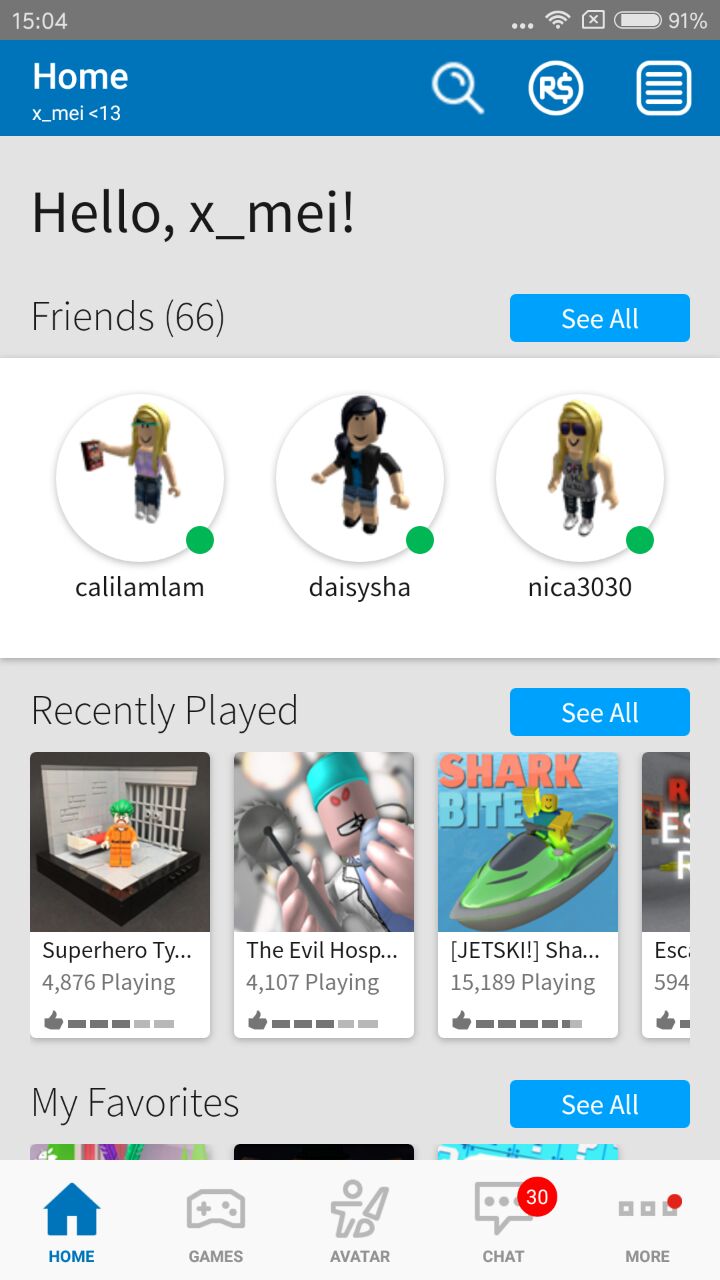Open the More tab
Viewport: 720px width, 1280px height.
648,1222
